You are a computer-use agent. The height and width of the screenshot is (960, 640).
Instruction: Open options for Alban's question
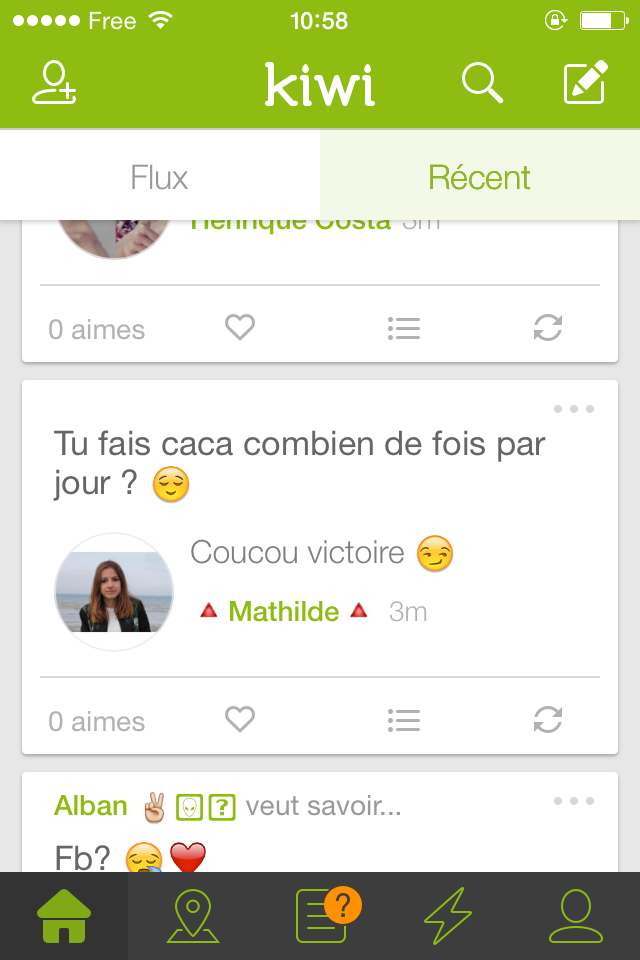[574, 801]
